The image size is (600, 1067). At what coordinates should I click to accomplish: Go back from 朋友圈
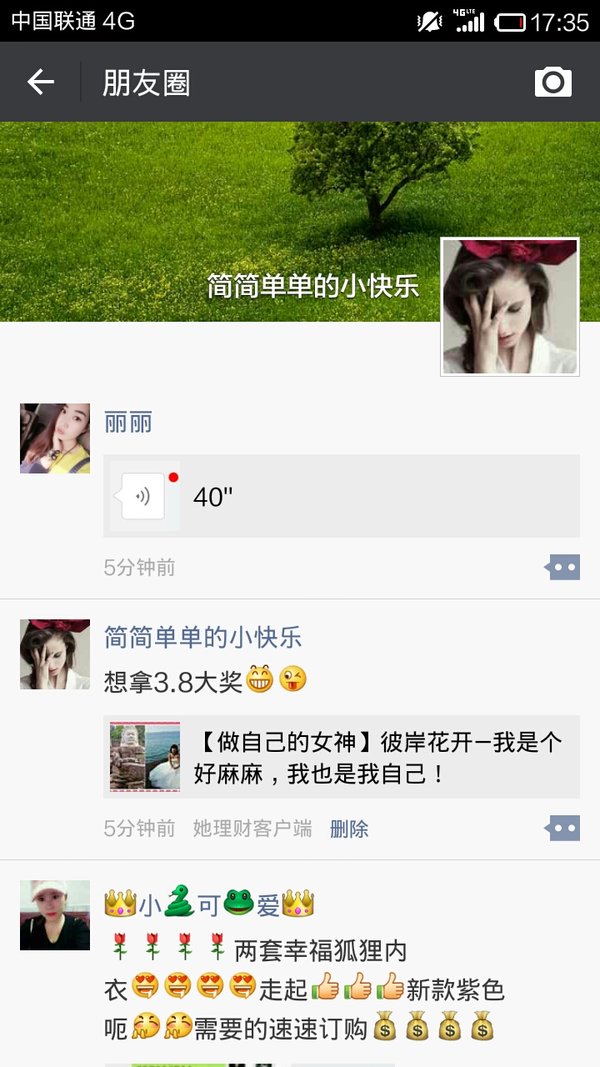pos(40,82)
